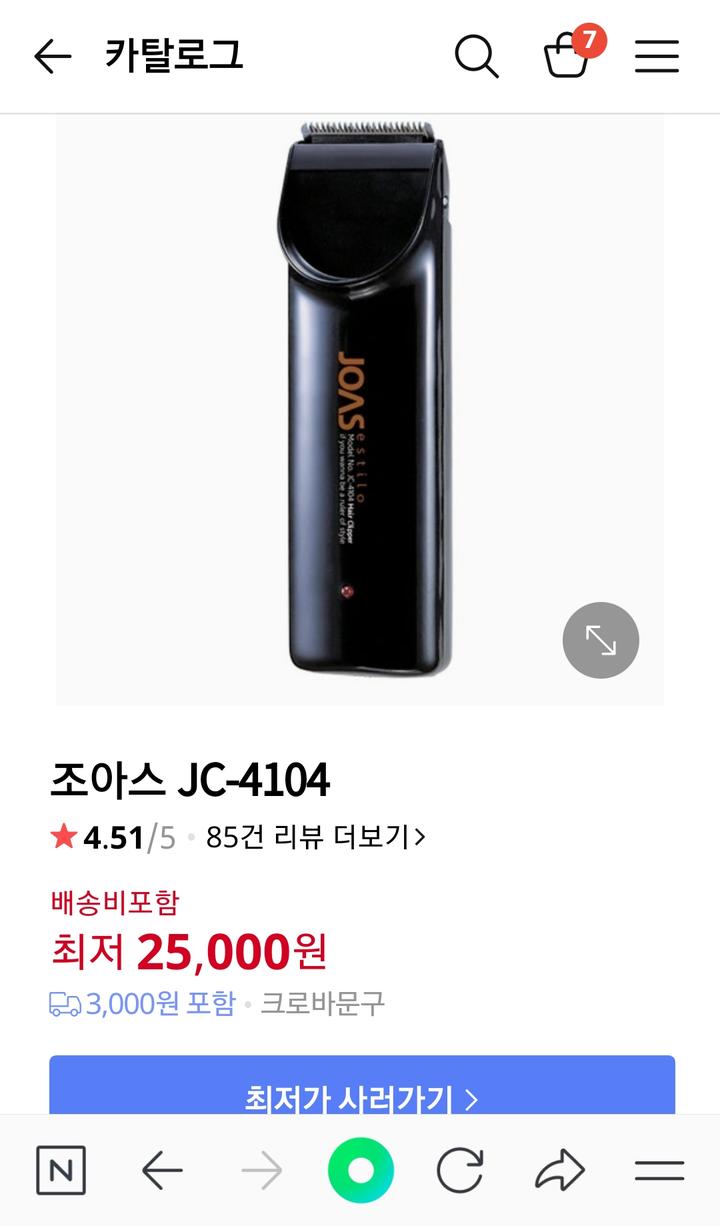Image resolution: width=720 pixels, height=1226 pixels.
Task: Tap the green circle button in the bottom bar
Action: click(360, 1171)
